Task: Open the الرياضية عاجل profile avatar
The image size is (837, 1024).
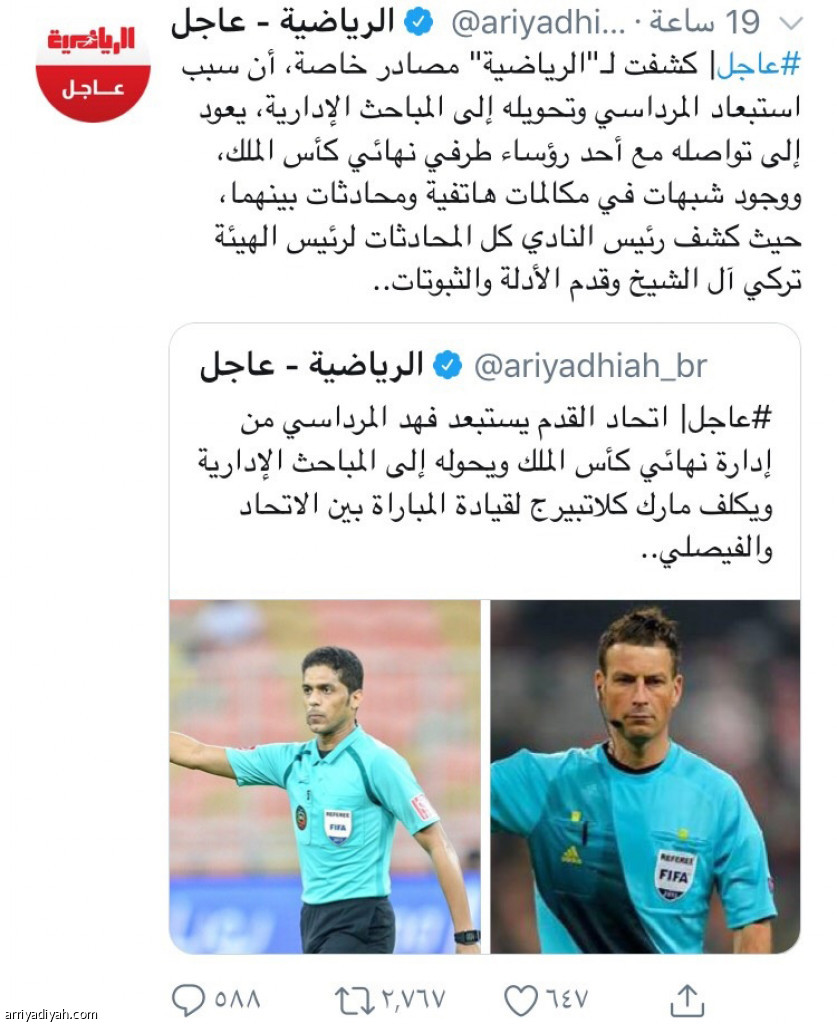Action: pyautogui.click(x=93, y=62)
